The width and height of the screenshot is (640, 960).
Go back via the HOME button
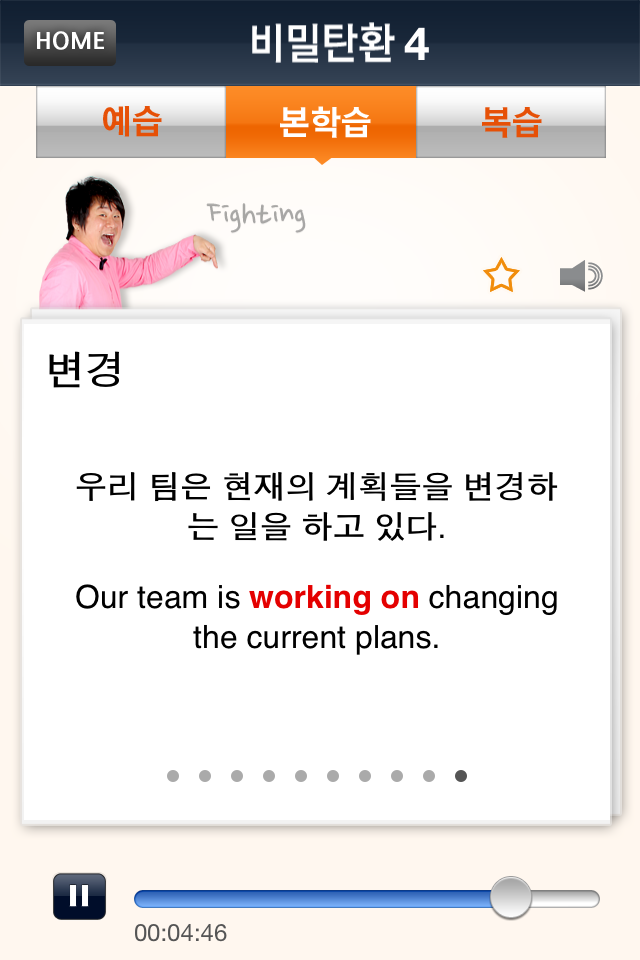click(x=70, y=42)
